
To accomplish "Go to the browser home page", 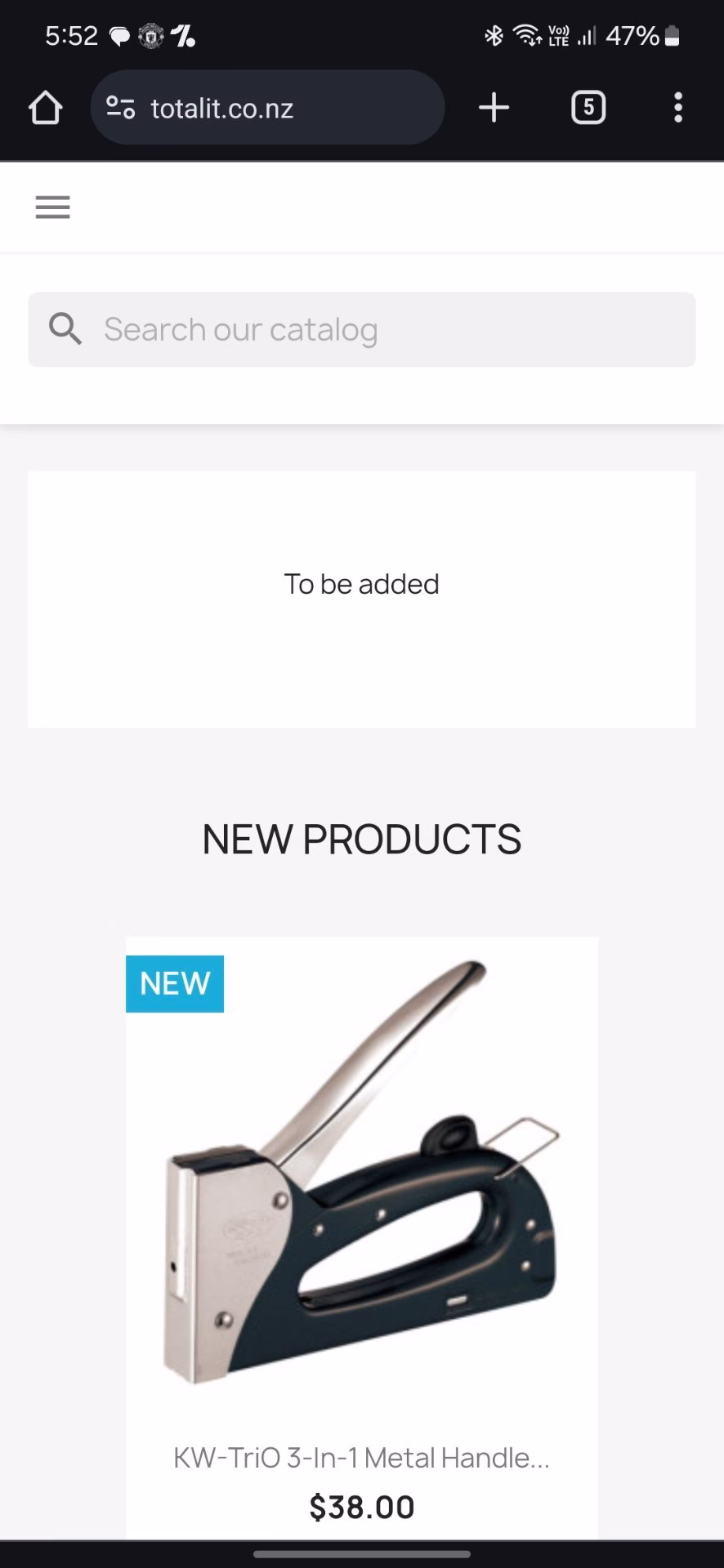I will pos(45,108).
